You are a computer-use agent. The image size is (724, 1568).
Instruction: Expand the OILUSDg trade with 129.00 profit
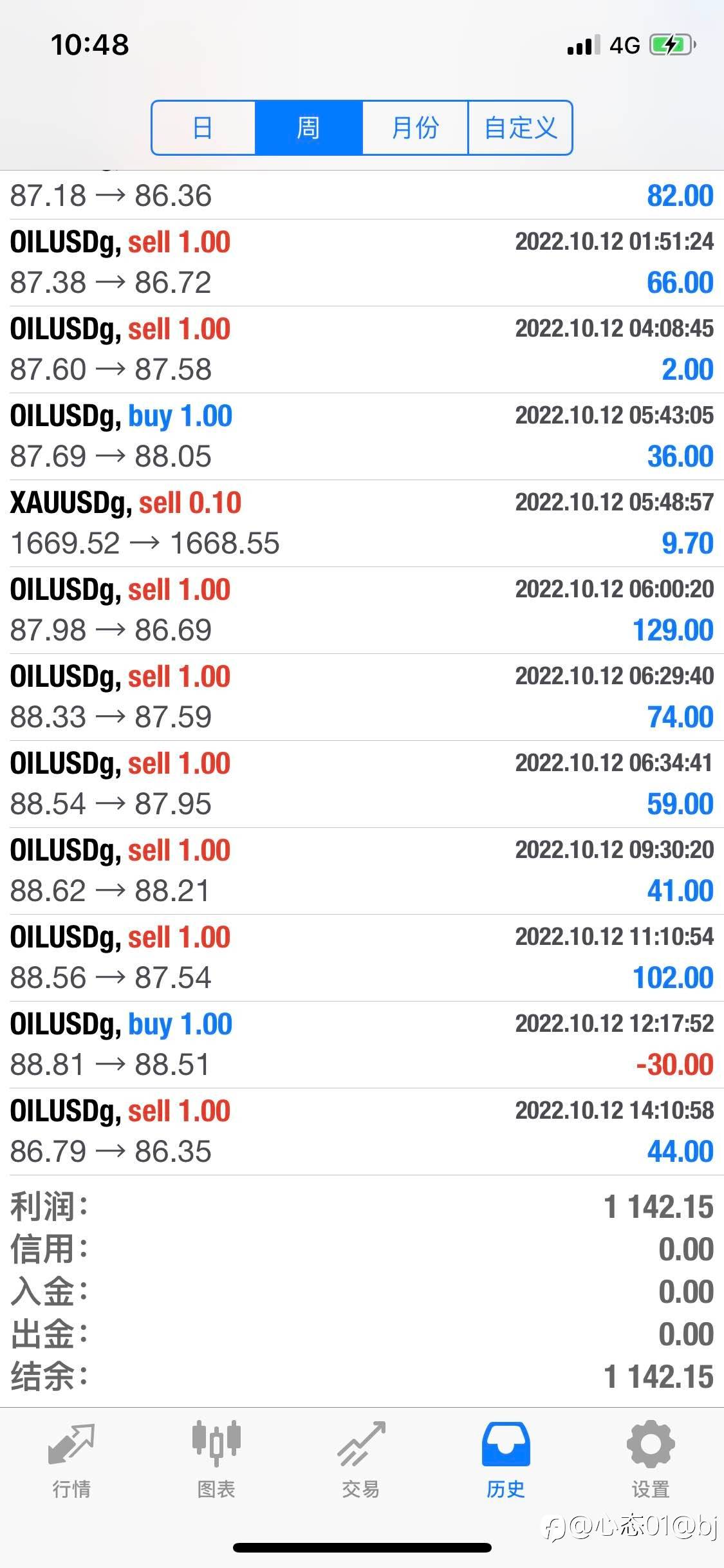(x=362, y=610)
